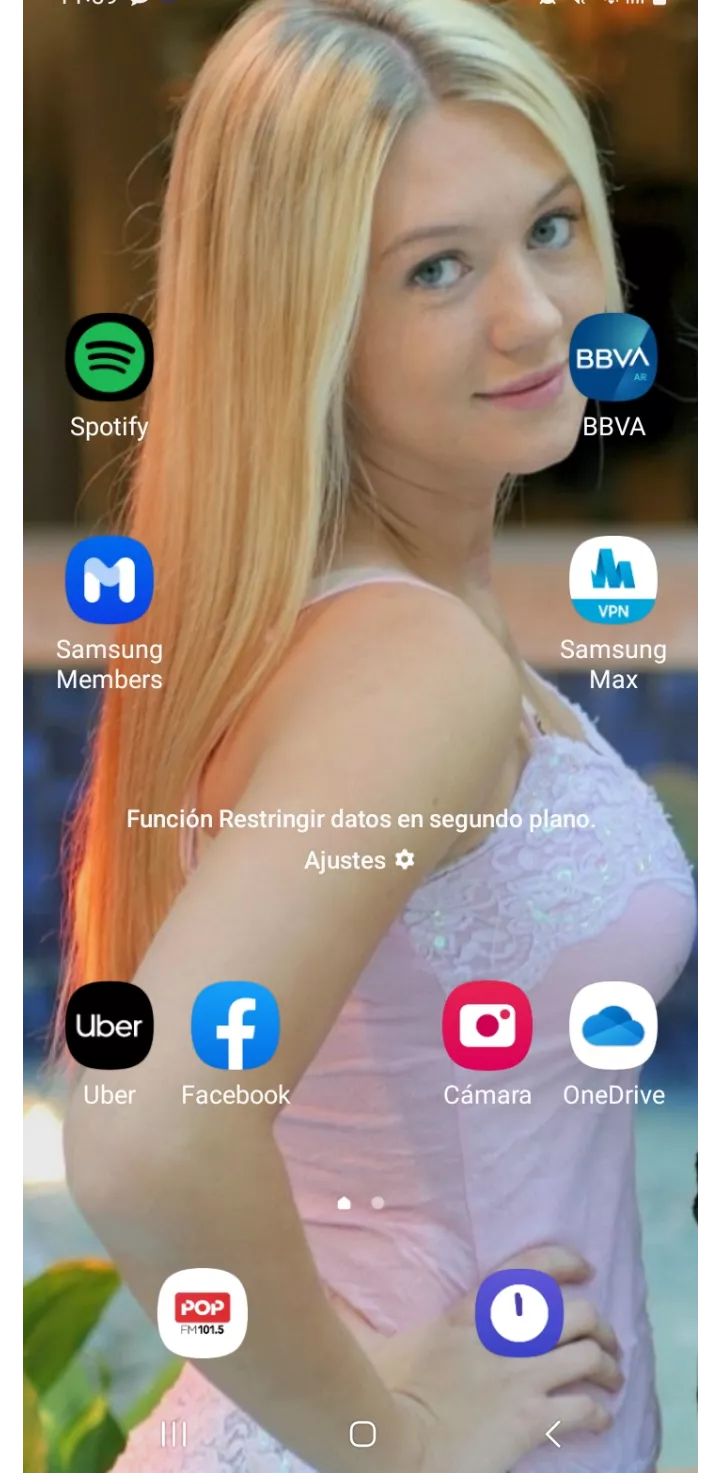Open the Clock app in the dock
Viewport: 720px width, 1473px height.
(x=519, y=1313)
